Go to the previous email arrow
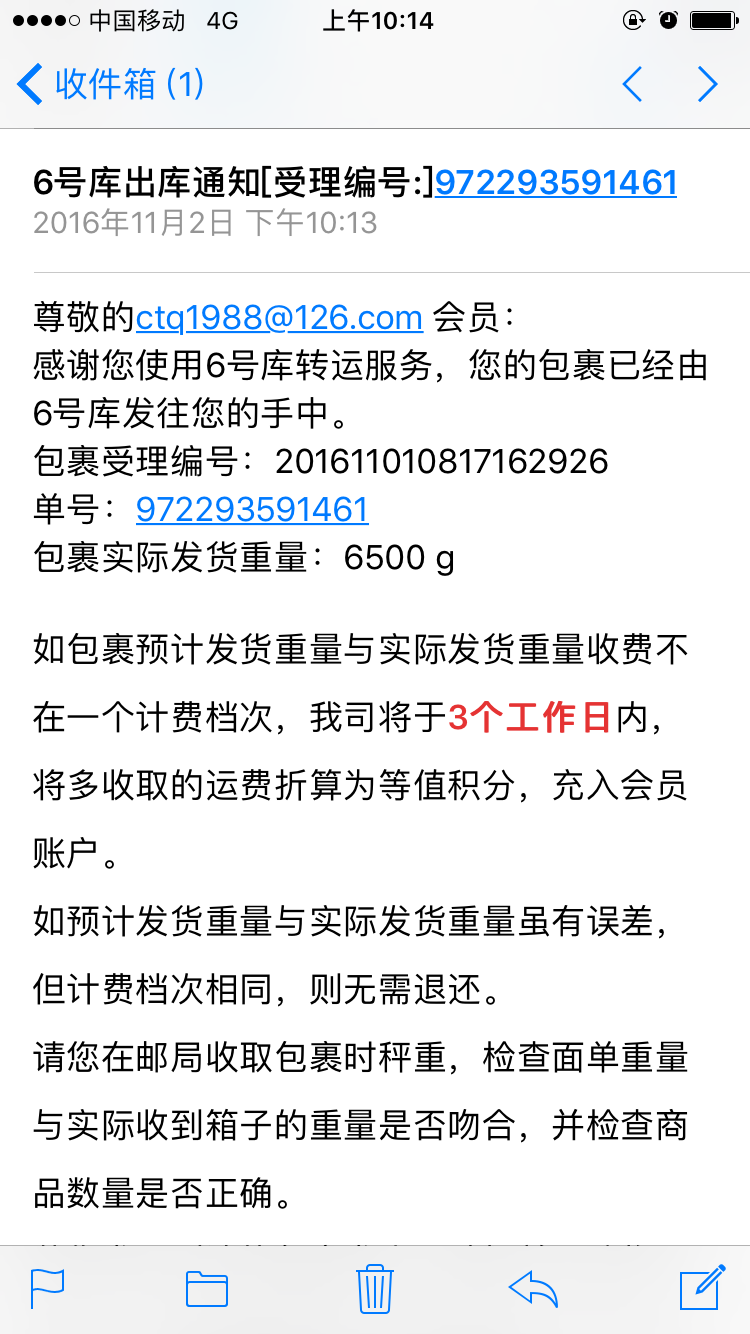This screenshot has height=1334, width=750. [x=632, y=84]
